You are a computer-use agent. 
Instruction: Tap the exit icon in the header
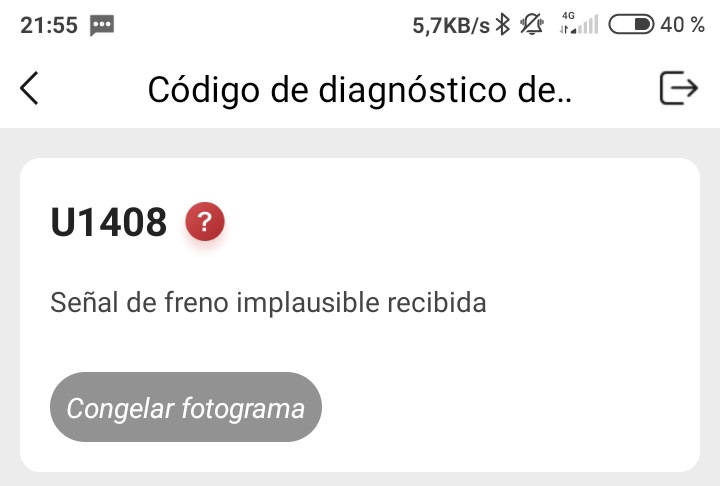point(678,89)
